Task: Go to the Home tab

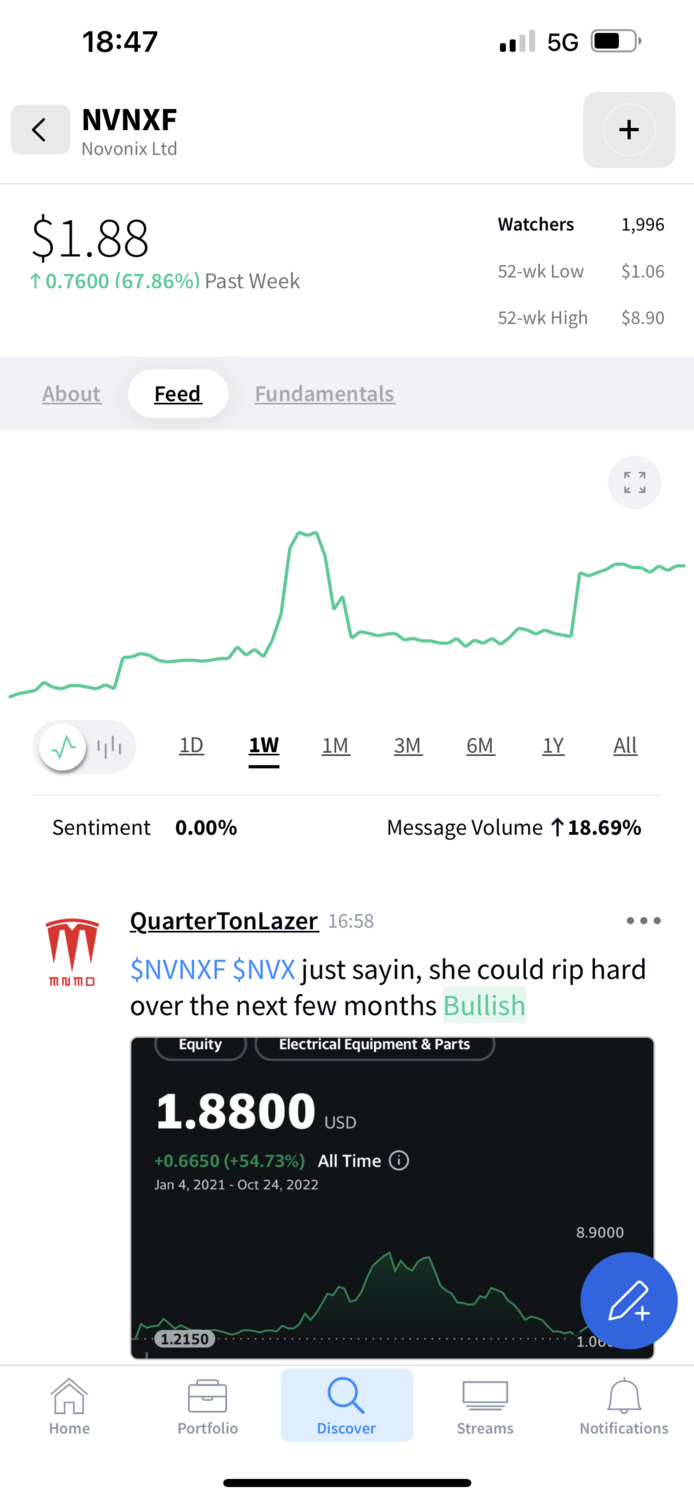Action: pyautogui.click(x=69, y=1406)
